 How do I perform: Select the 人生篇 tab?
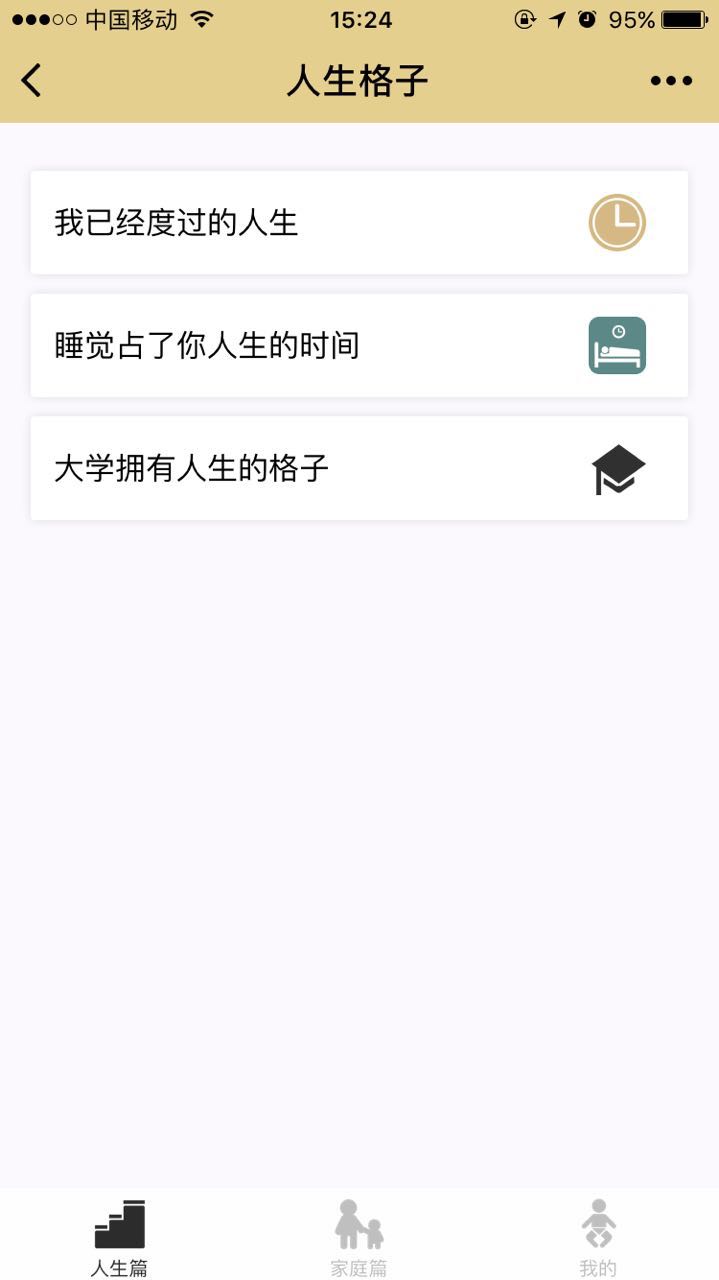tap(120, 1237)
